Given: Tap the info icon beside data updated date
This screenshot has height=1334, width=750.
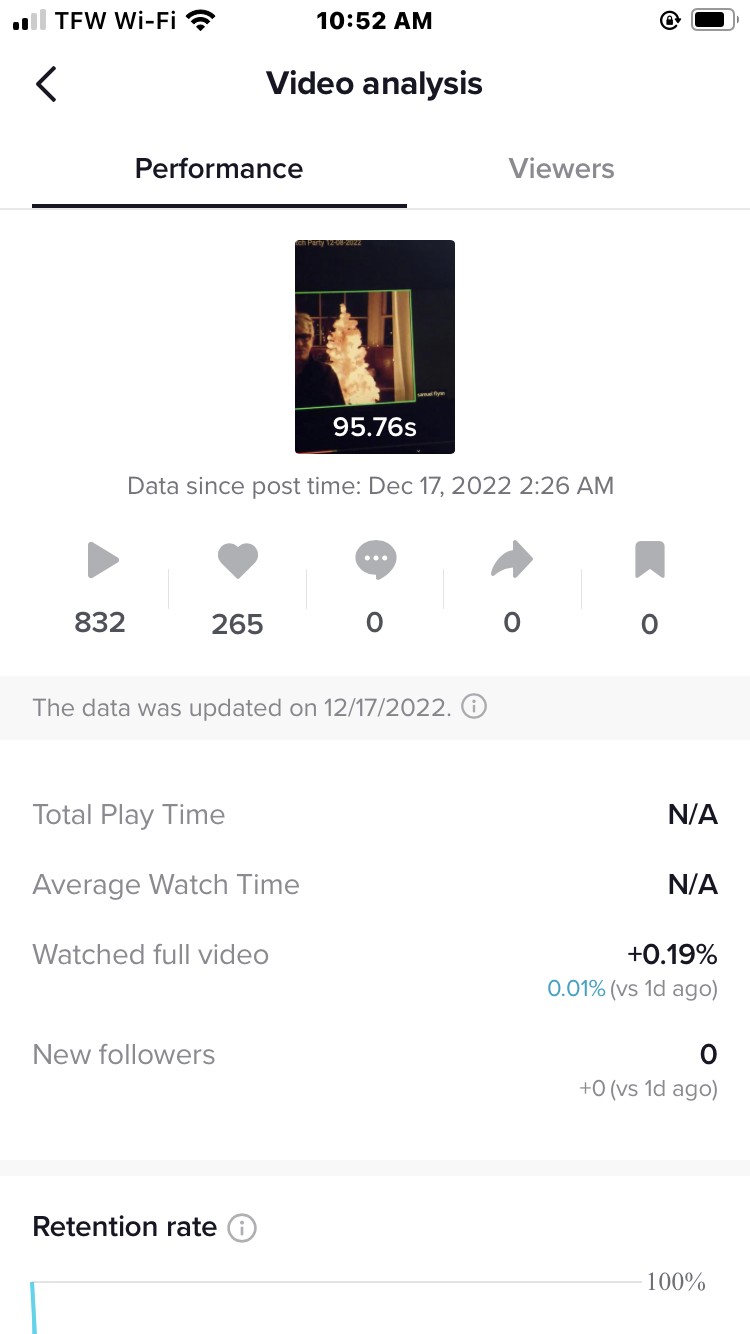Looking at the screenshot, I should [x=475, y=708].
